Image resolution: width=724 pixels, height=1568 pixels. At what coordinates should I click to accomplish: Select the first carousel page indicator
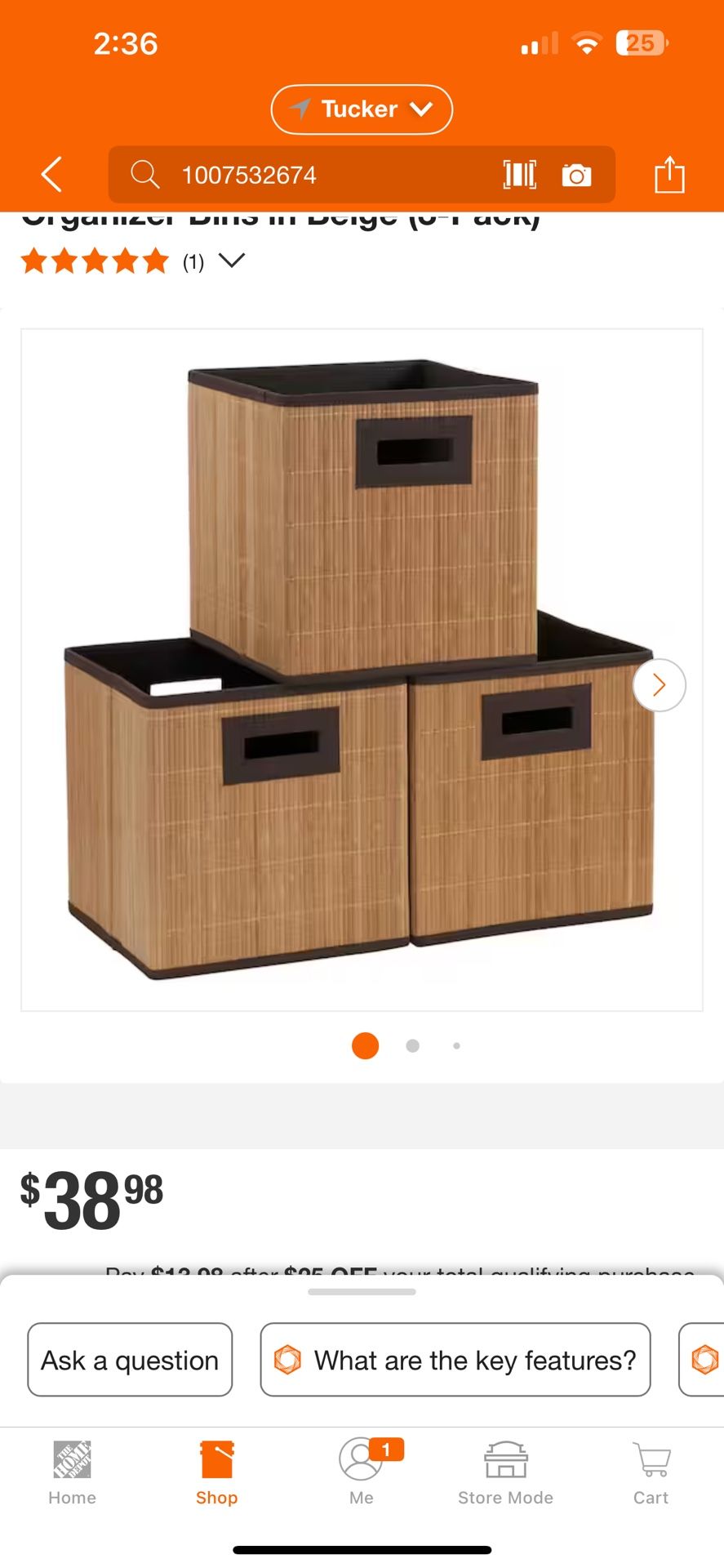point(365,1045)
